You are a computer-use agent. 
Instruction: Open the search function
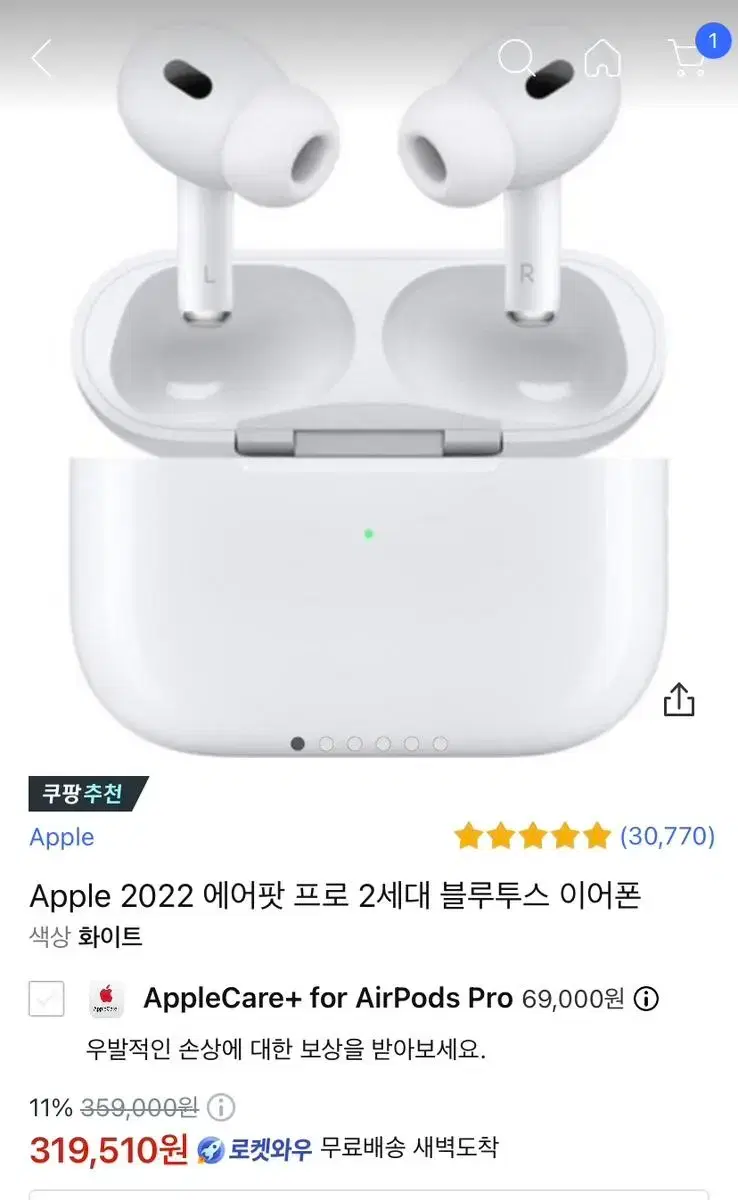518,58
